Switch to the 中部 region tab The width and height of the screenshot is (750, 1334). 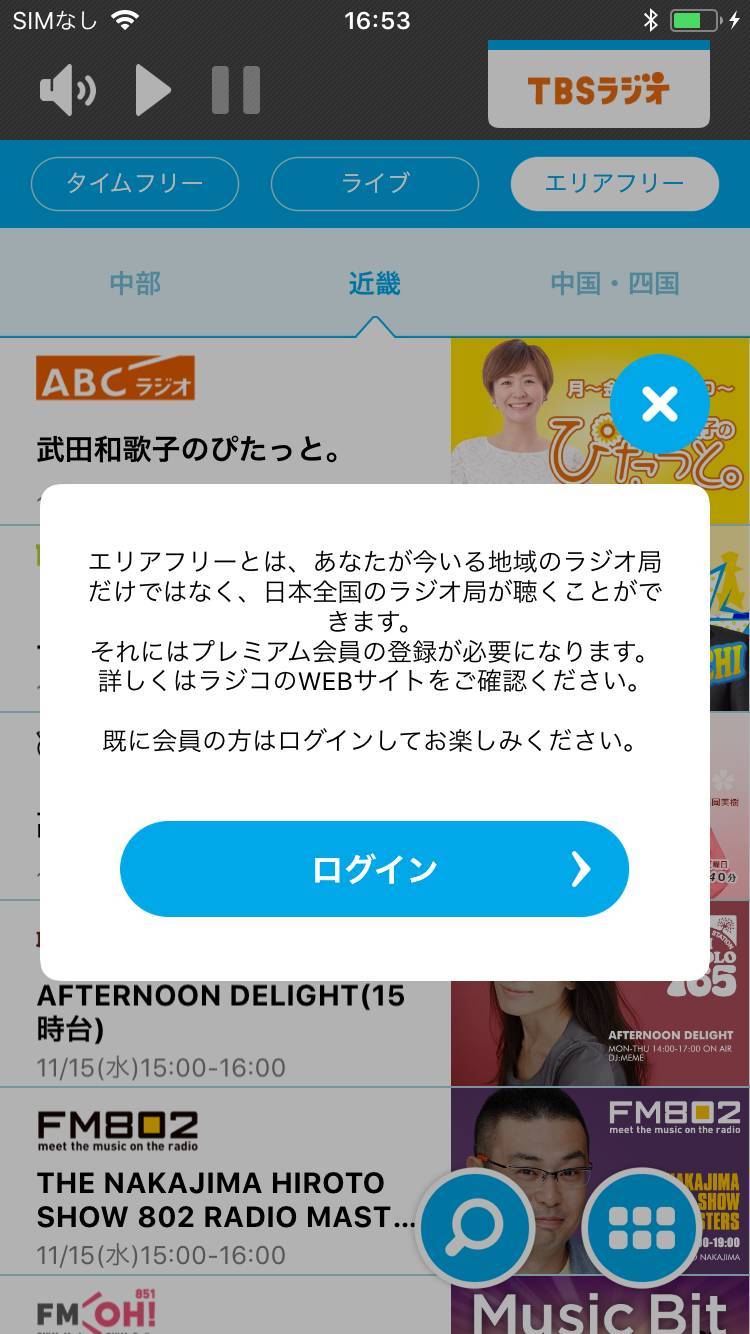133,283
